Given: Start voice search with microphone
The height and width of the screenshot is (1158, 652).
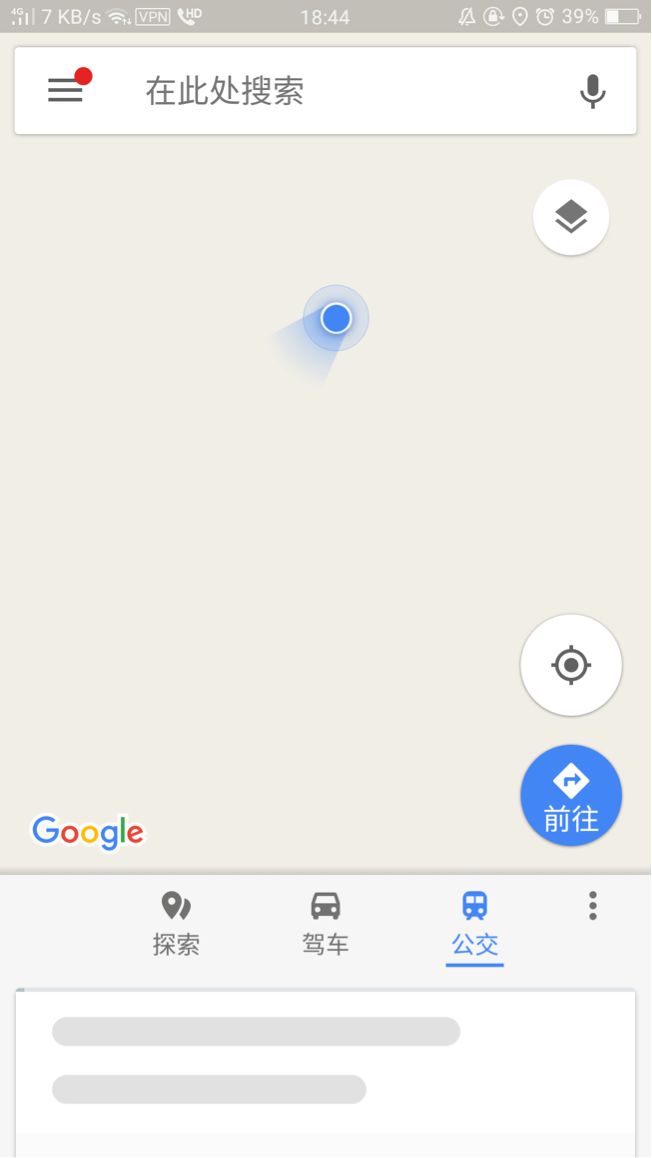Looking at the screenshot, I should 593,91.
